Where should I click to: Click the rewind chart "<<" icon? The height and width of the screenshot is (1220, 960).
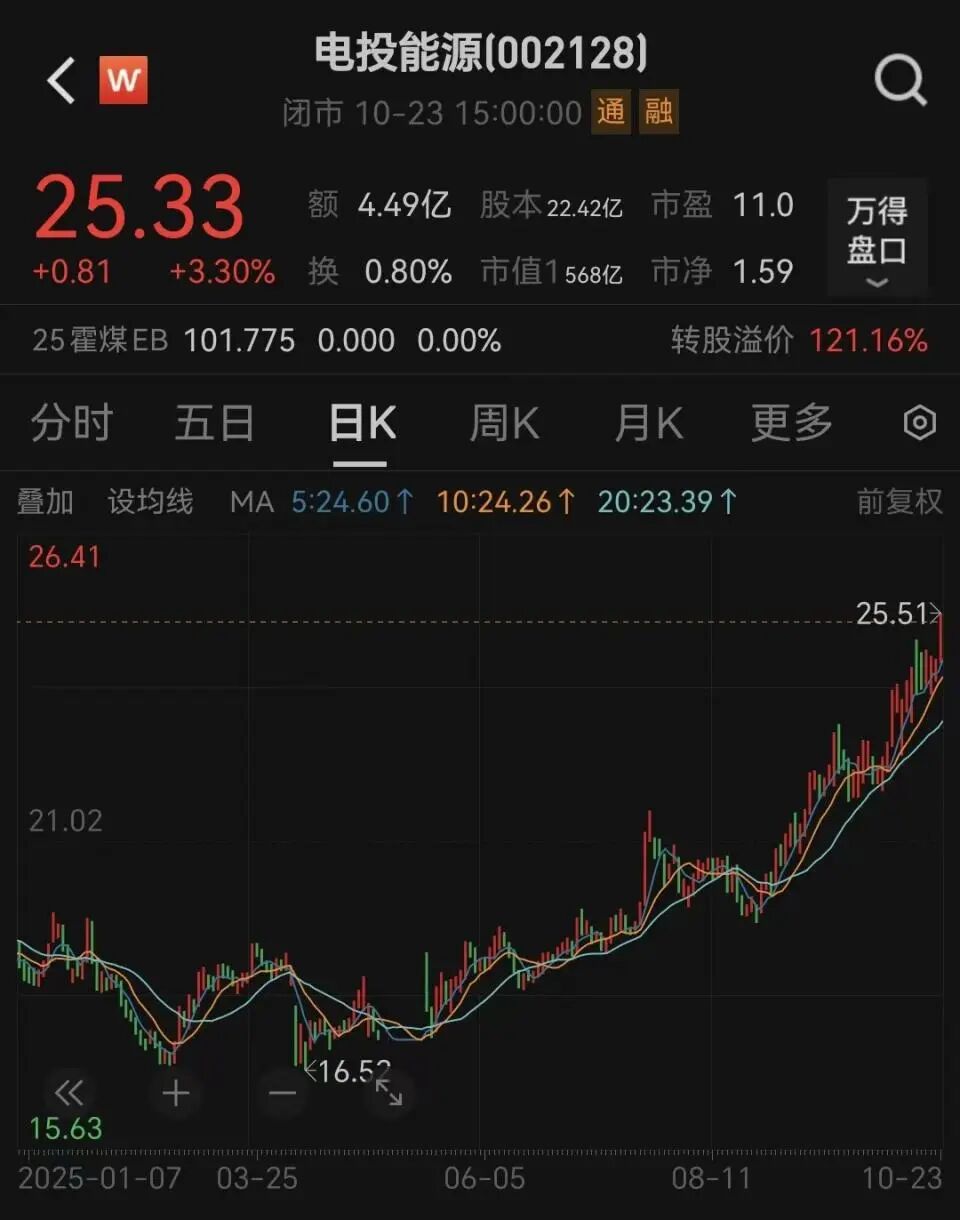[x=68, y=1094]
